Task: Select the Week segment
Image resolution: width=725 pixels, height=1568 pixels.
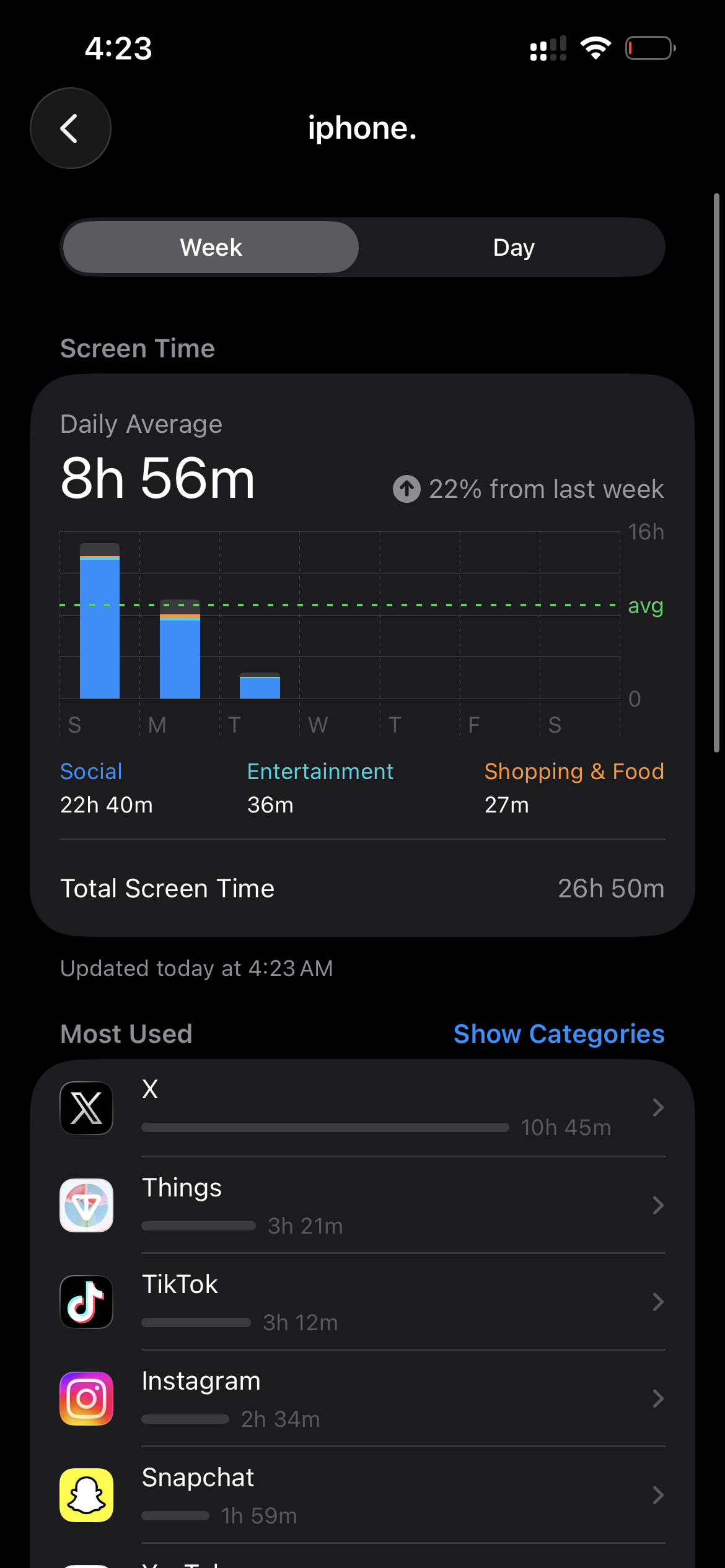Action: pos(211,247)
